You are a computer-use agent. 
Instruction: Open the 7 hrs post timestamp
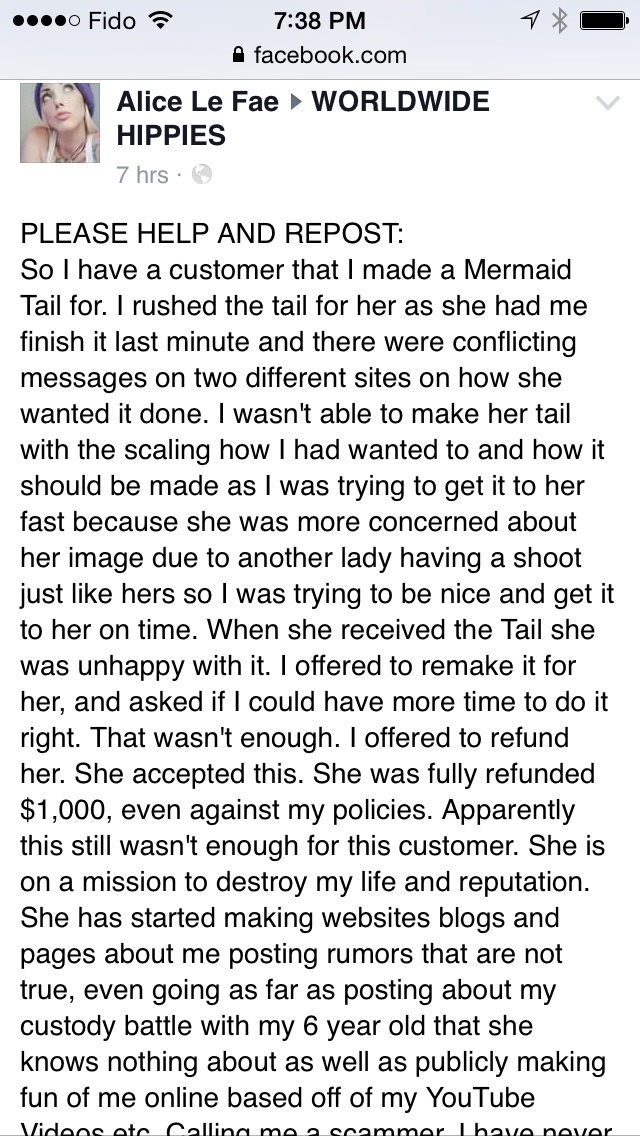(x=142, y=175)
